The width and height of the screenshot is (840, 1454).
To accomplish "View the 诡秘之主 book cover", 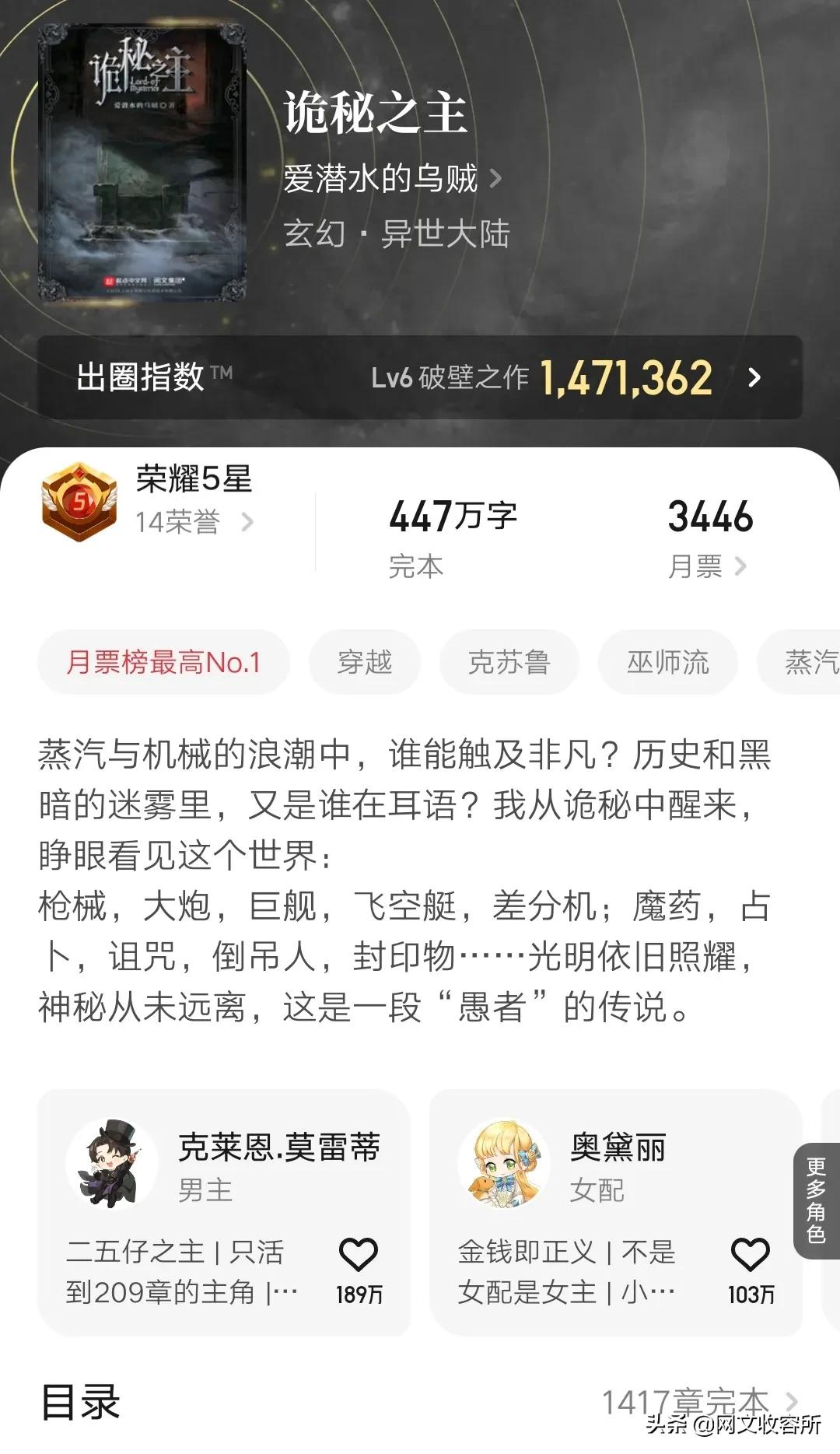I will (x=142, y=163).
